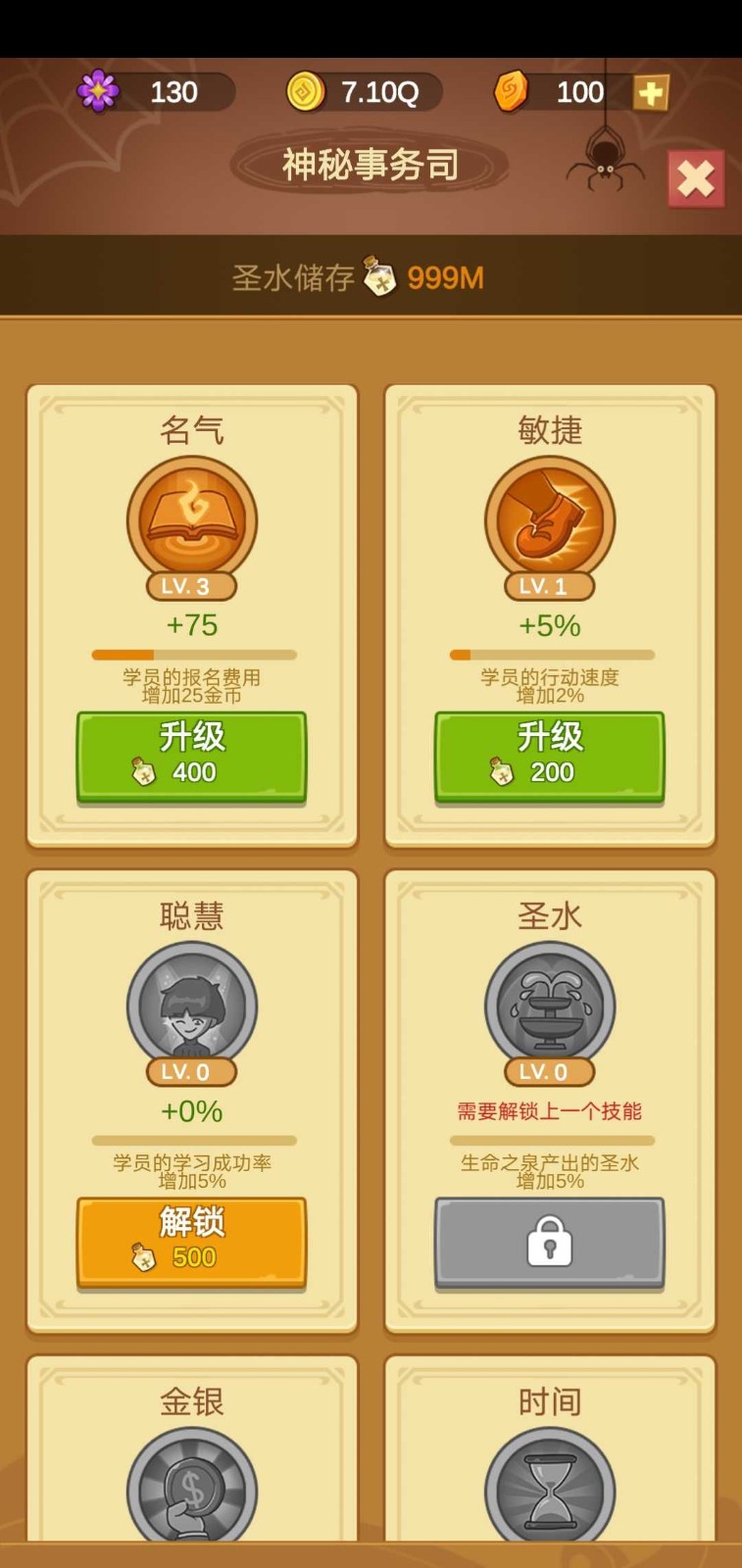Click the 圣水储存 999M header bar
The height and width of the screenshot is (1568, 742).
(371, 277)
